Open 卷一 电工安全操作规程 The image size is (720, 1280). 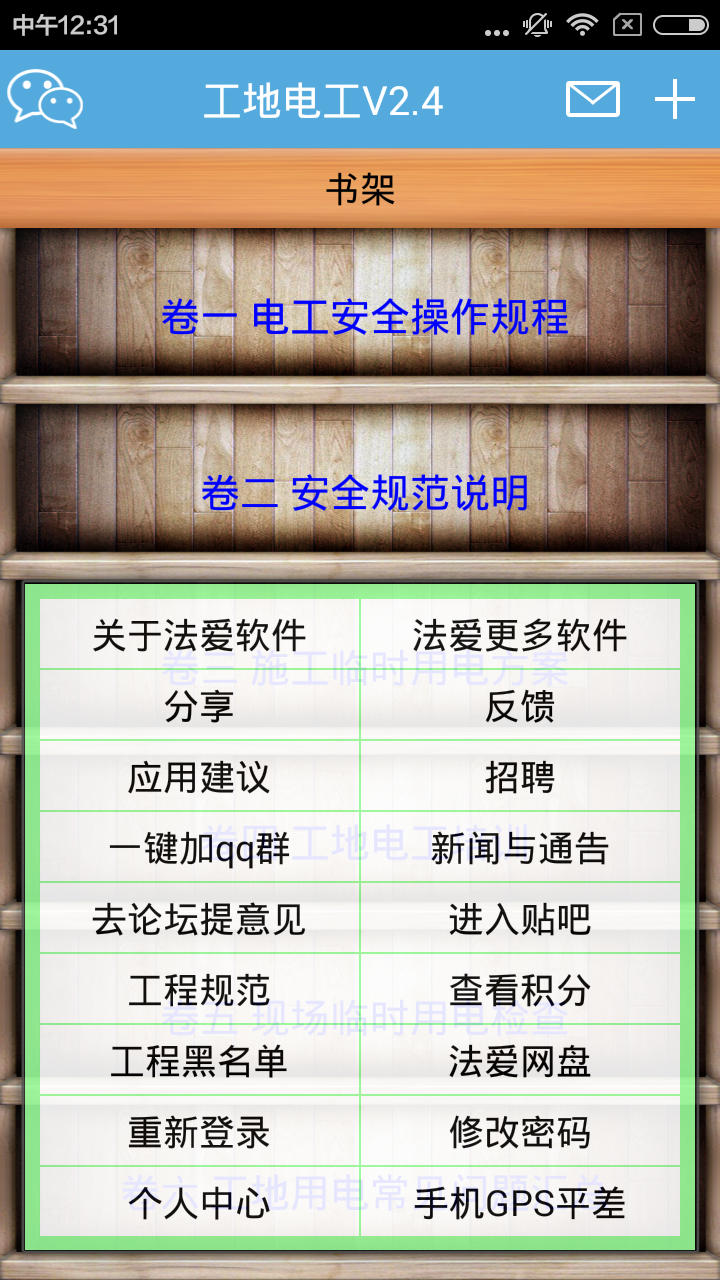[364, 318]
